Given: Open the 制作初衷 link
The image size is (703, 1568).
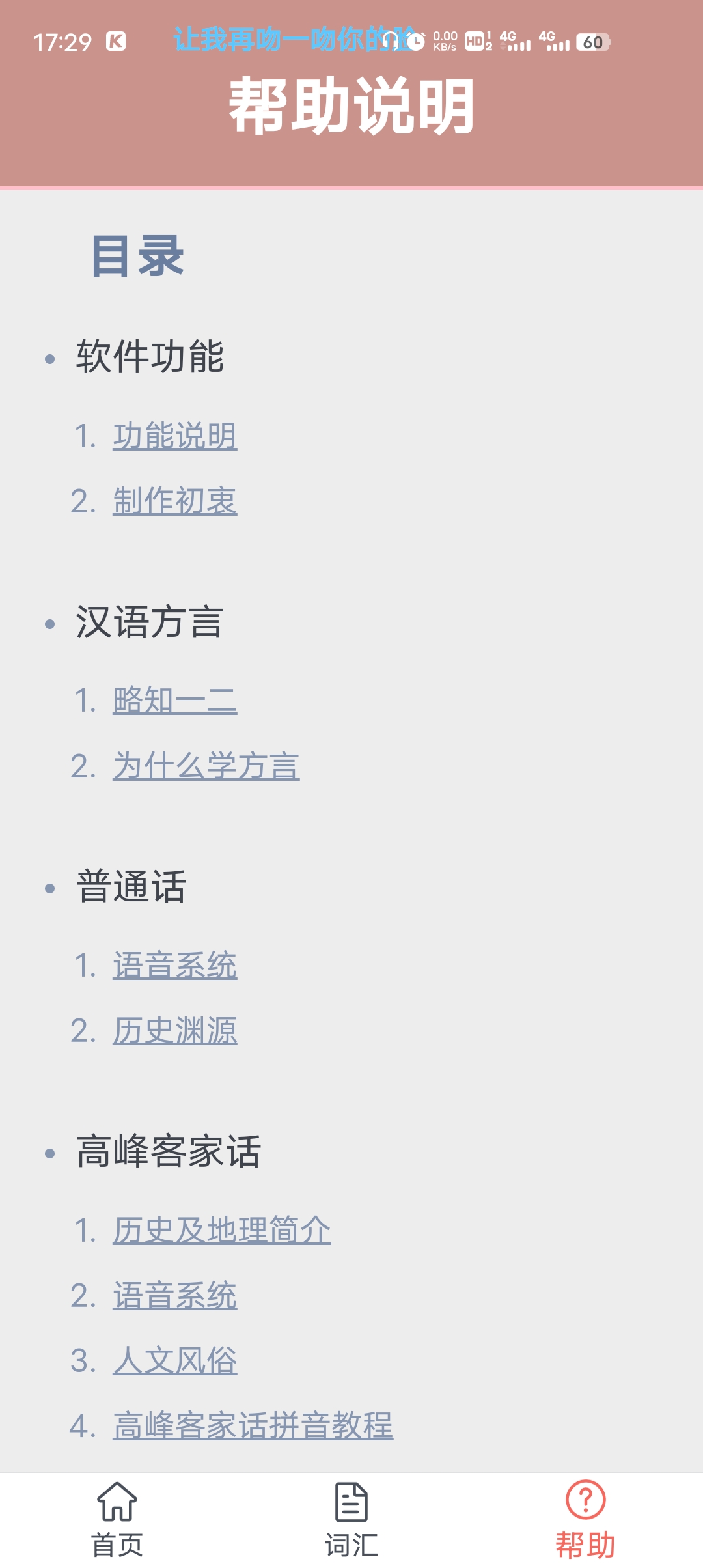Looking at the screenshot, I should pyautogui.click(x=174, y=501).
